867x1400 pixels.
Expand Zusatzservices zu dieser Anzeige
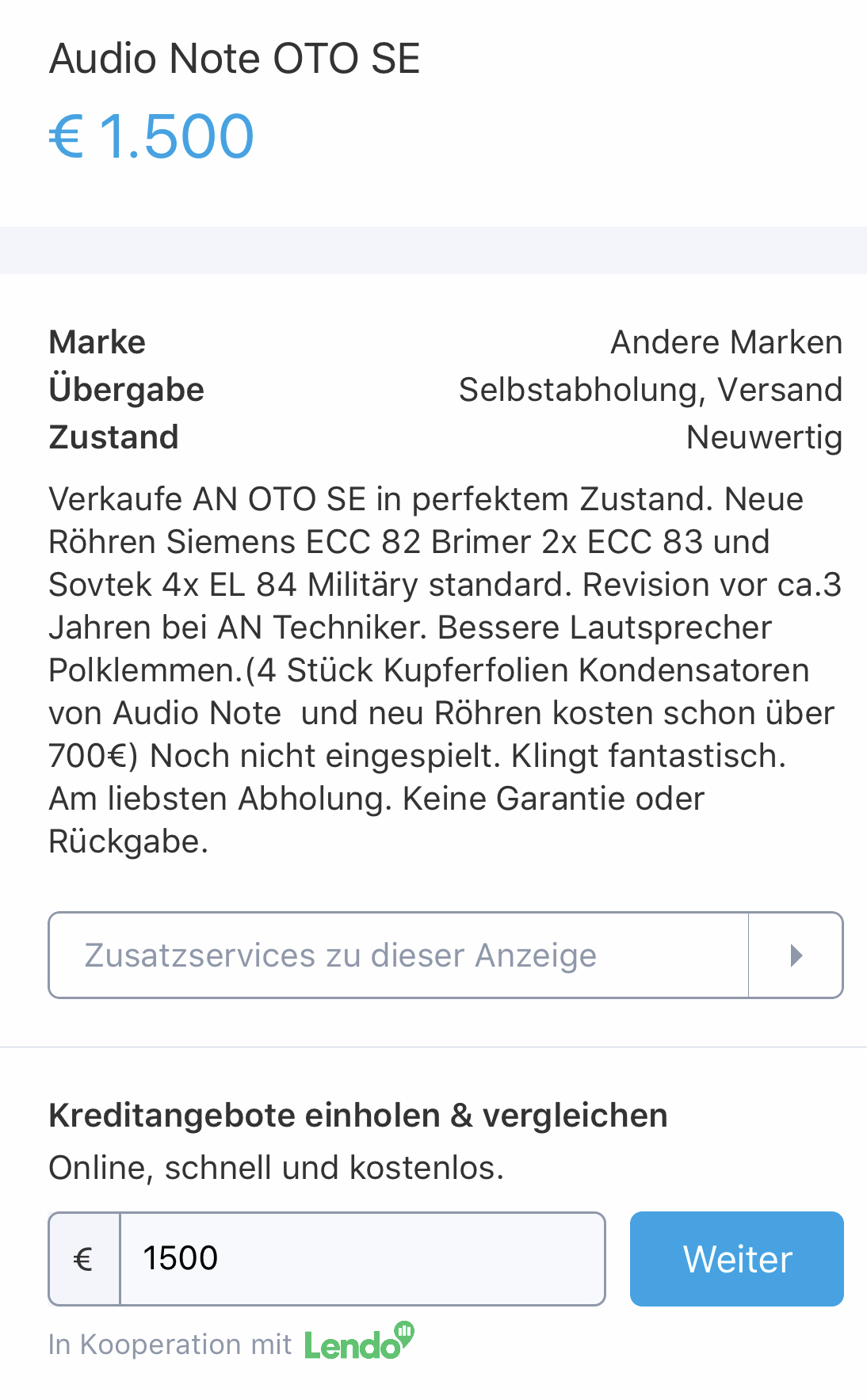445,955
